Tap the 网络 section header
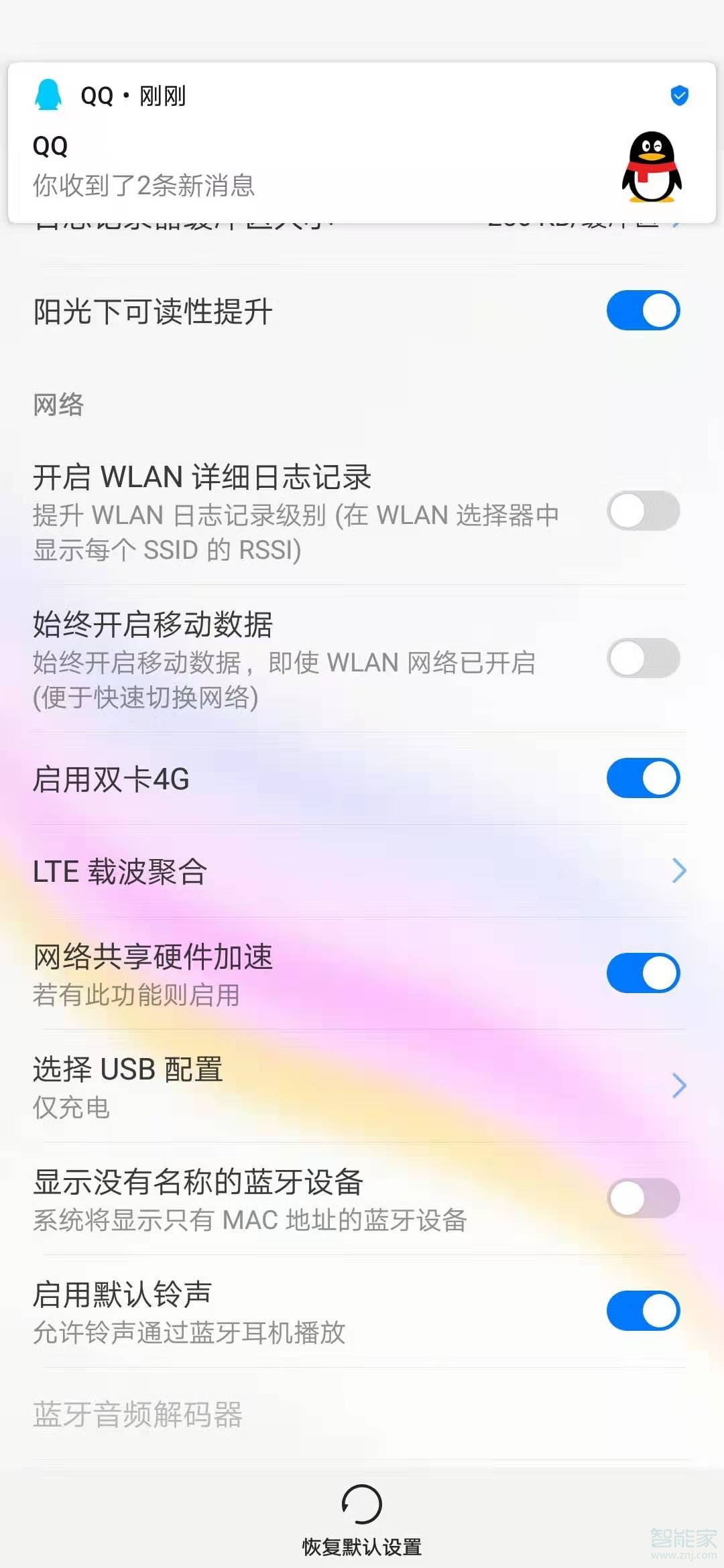 (58, 404)
